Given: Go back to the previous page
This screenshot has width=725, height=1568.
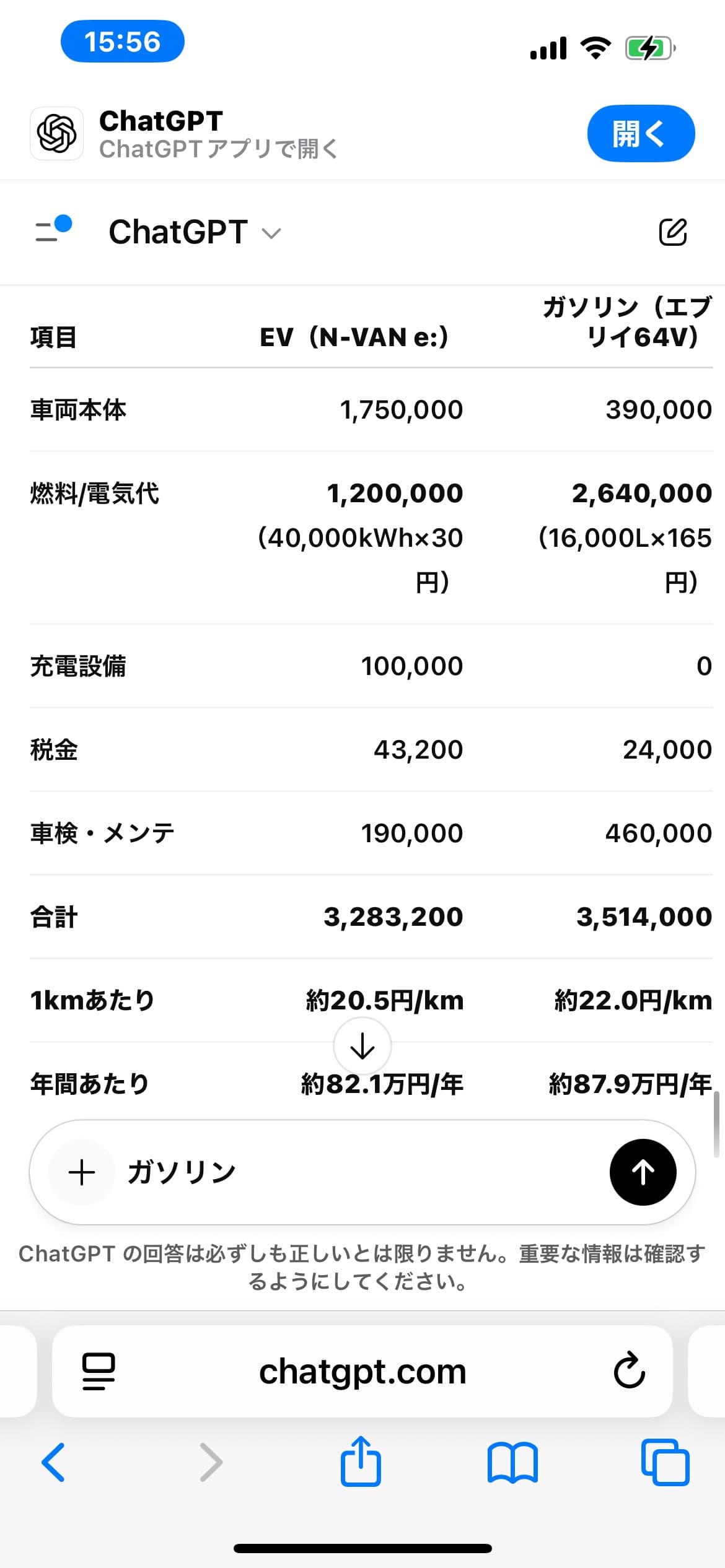Looking at the screenshot, I should [x=53, y=1461].
